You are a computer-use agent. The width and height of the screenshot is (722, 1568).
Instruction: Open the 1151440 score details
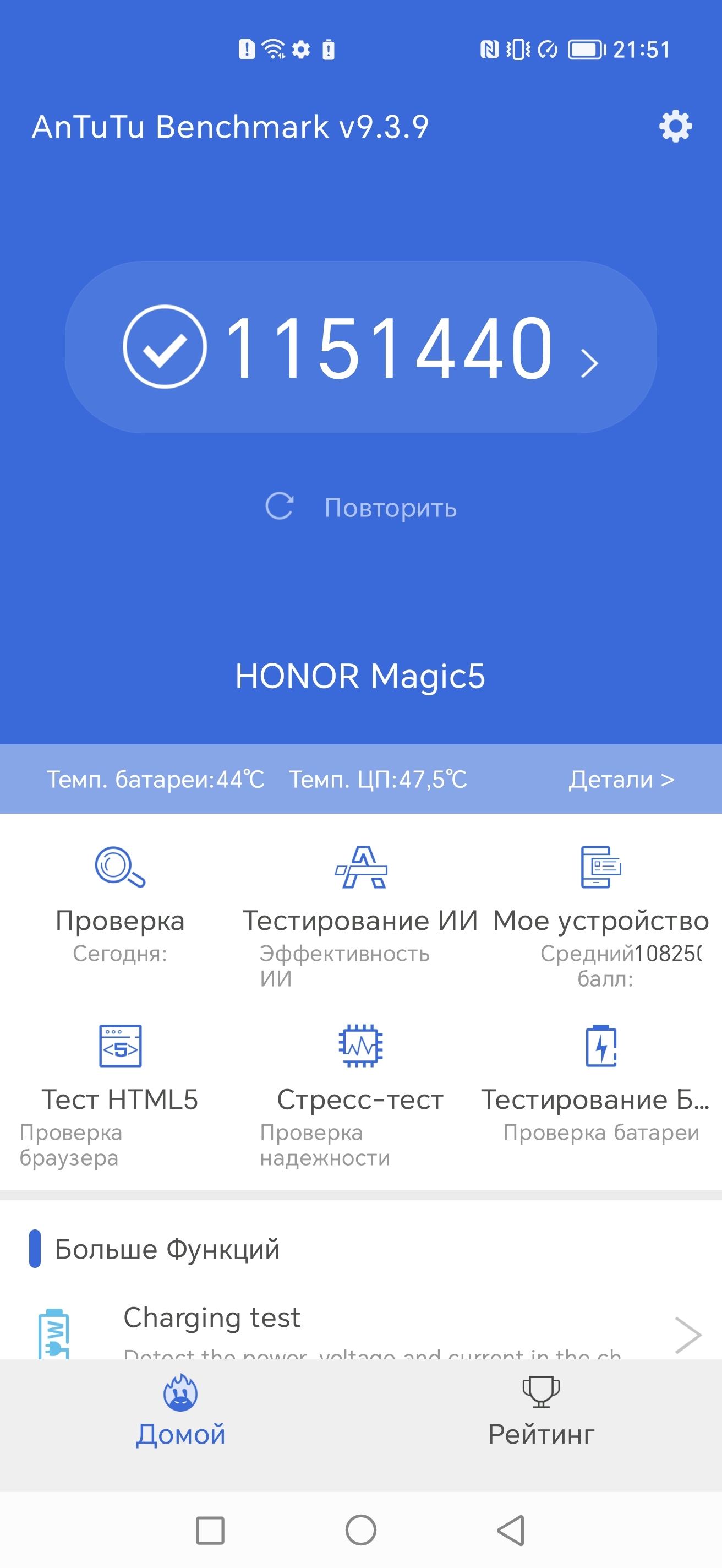[x=360, y=347]
